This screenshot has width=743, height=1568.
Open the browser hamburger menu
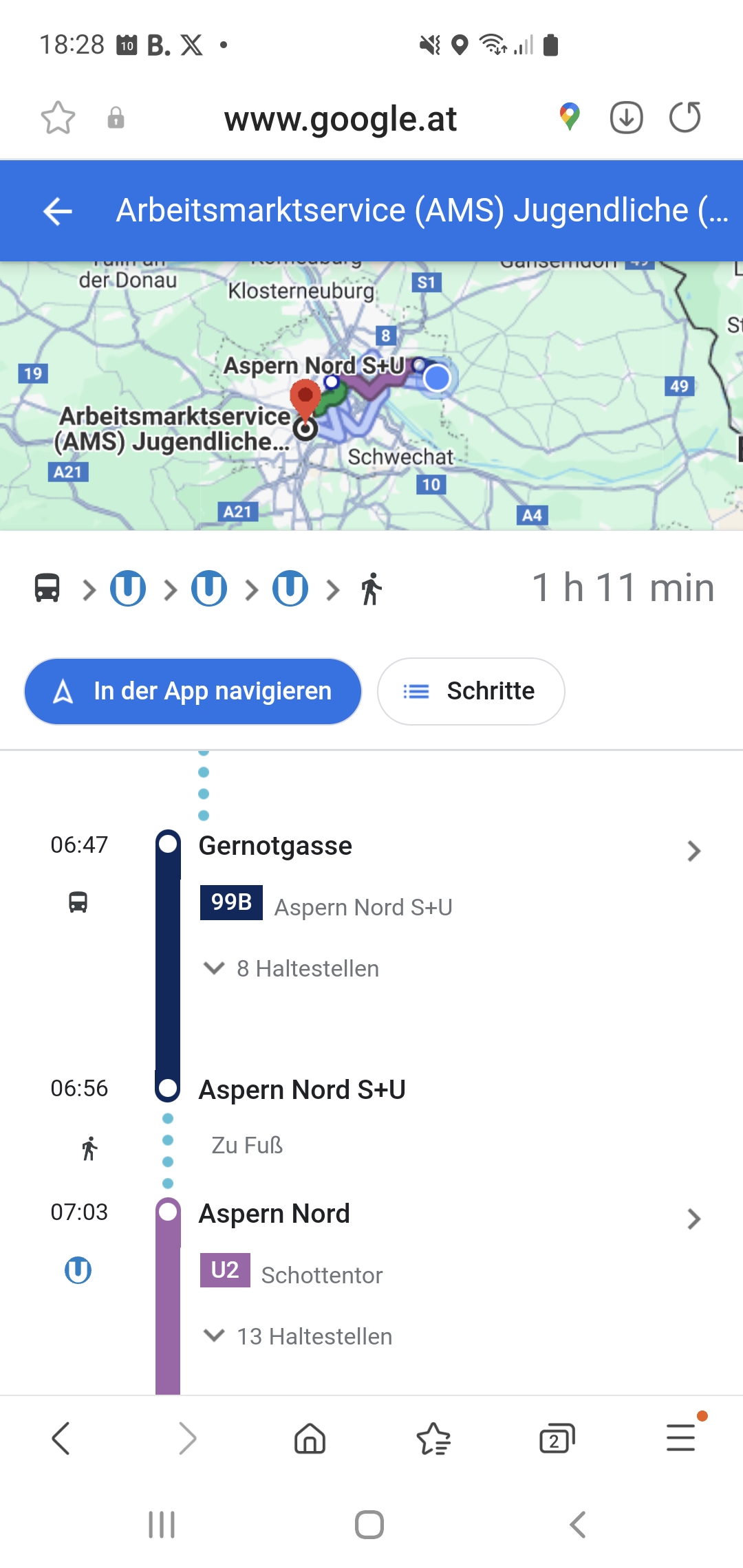[x=681, y=1438]
